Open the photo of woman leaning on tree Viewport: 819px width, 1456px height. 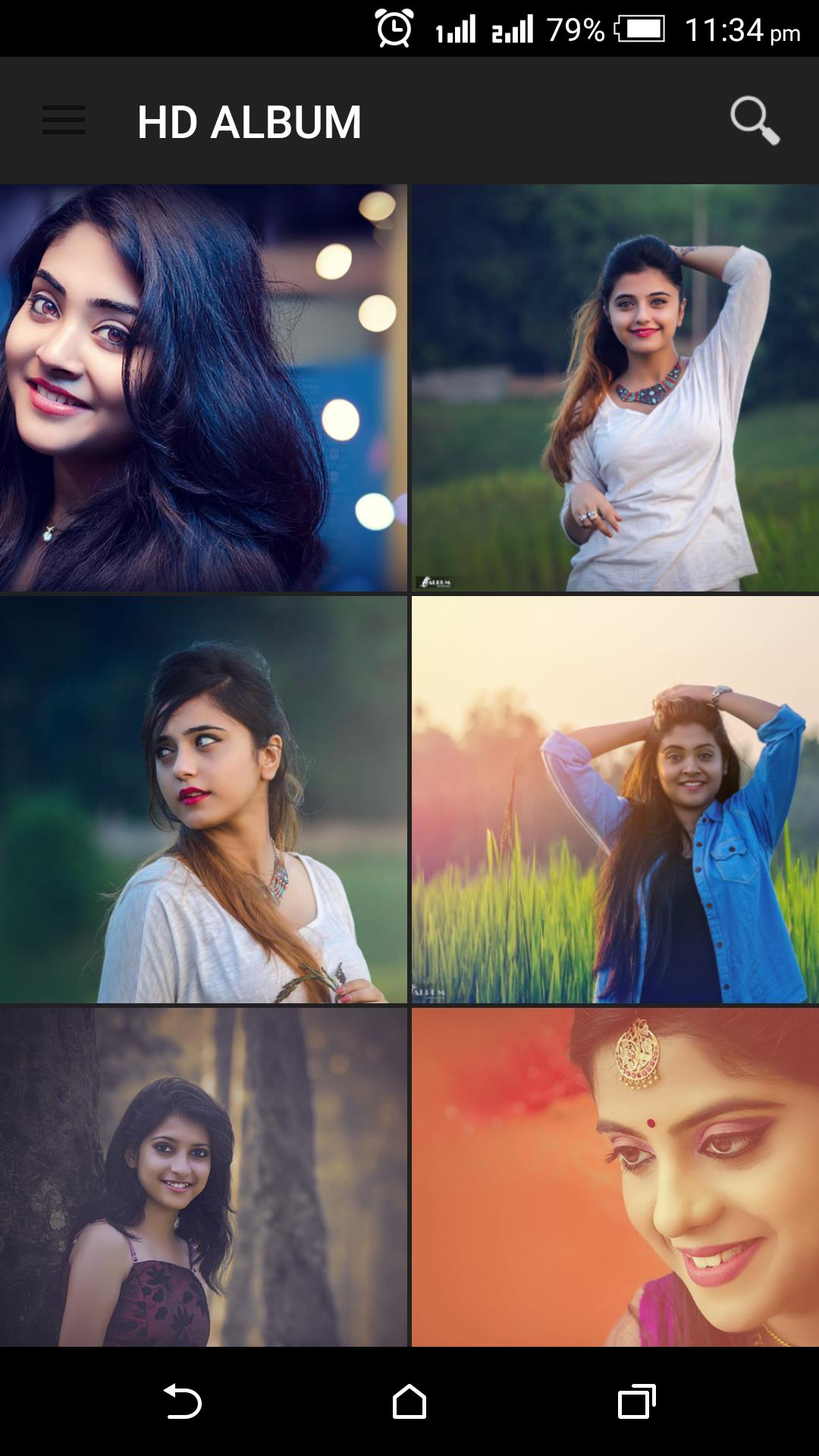coord(203,1177)
